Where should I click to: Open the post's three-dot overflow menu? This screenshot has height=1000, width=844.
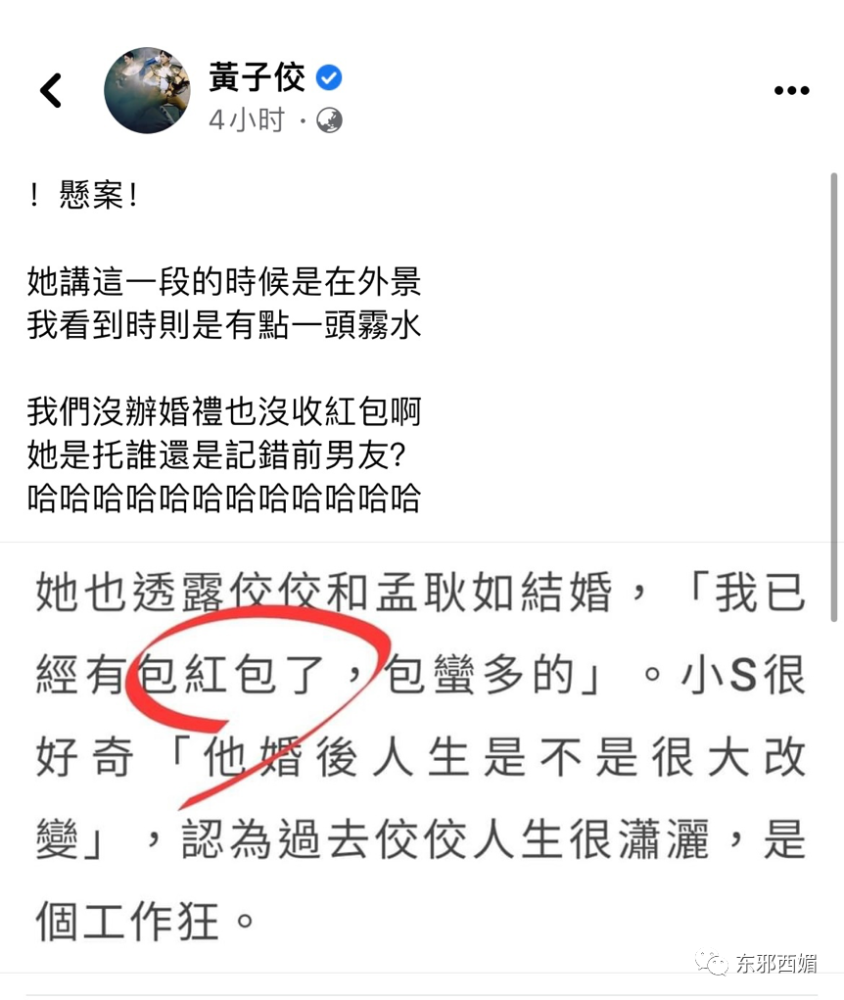pos(790,91)
